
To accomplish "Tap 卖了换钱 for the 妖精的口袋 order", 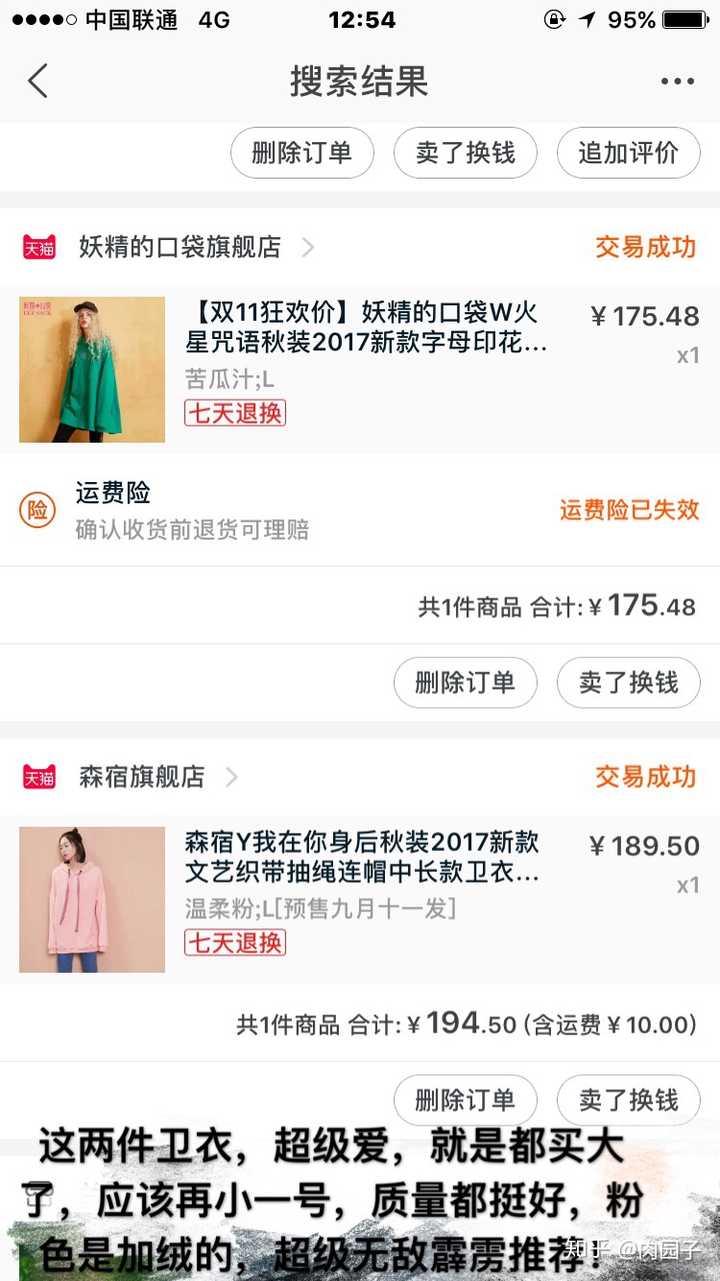I will point(628,683).
